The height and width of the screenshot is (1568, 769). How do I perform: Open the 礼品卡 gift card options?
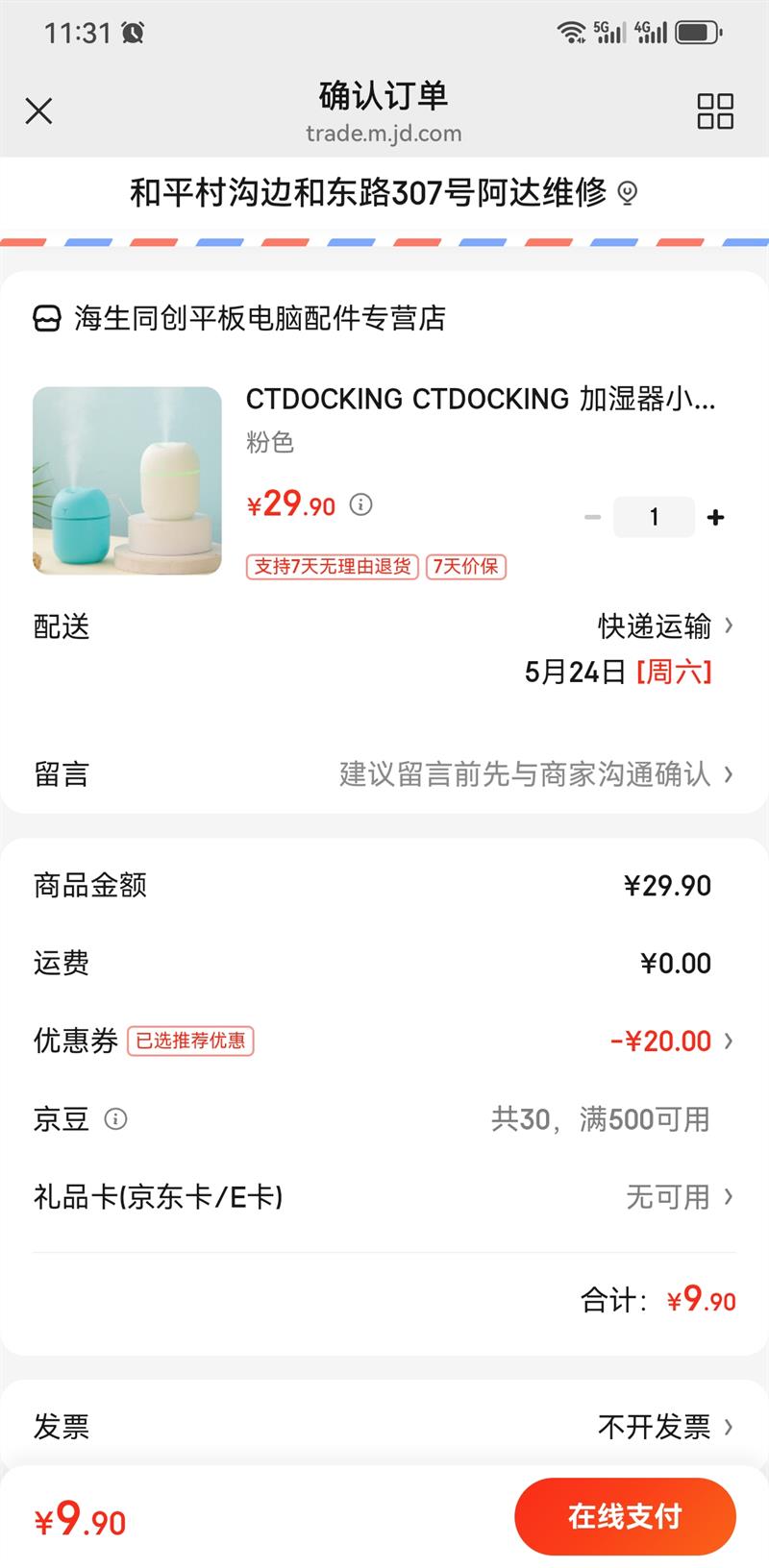click(679, 1197)
